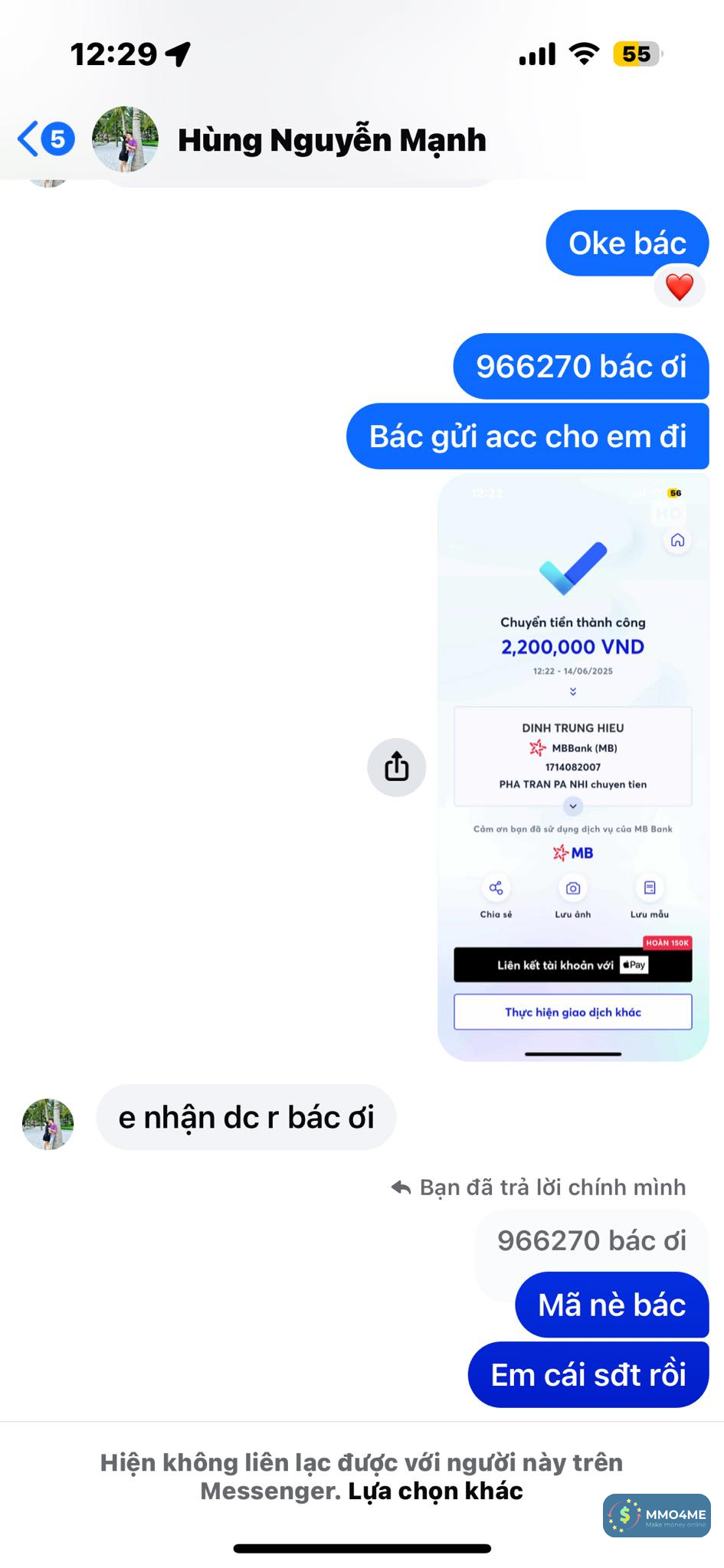Open the quoted reply "966270 bác ơi"
Screen dimensions: 724x1568
click(x=591, y=1241)
